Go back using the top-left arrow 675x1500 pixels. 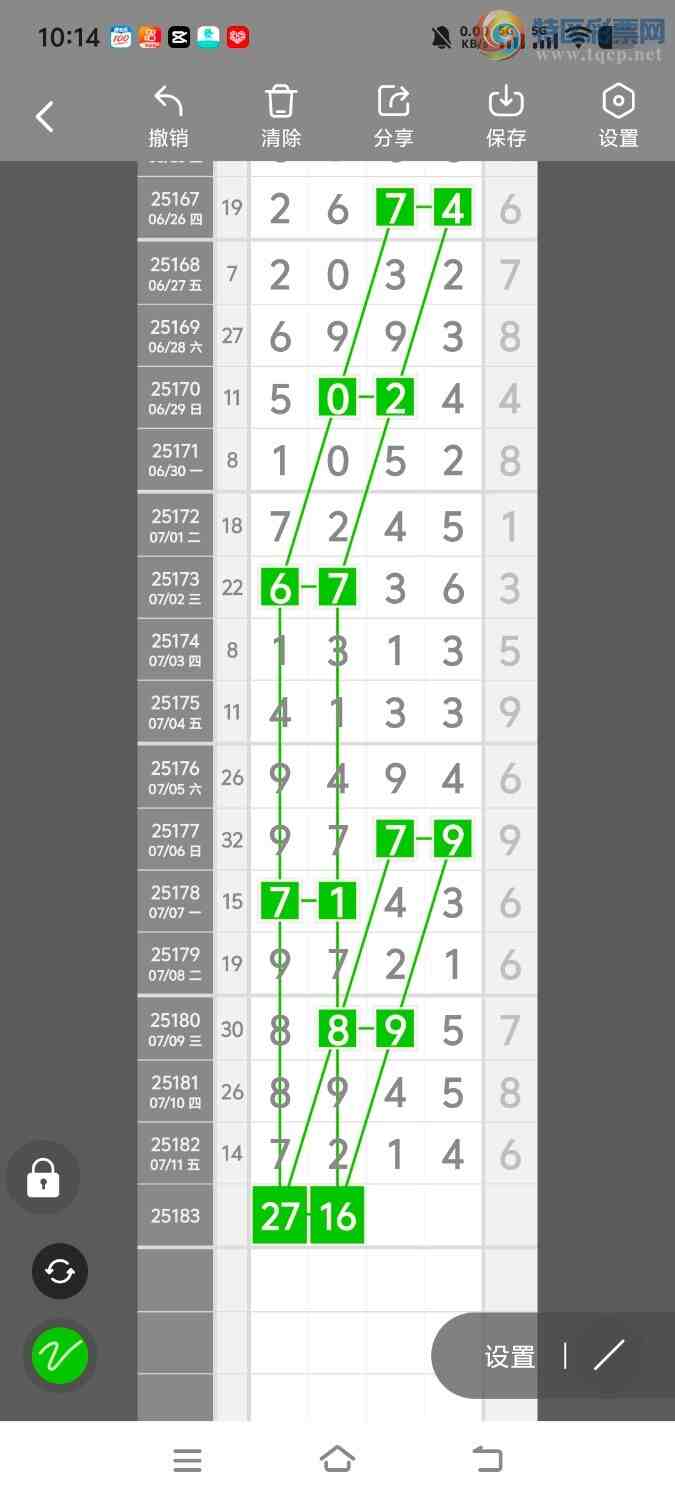pos(45,117)
